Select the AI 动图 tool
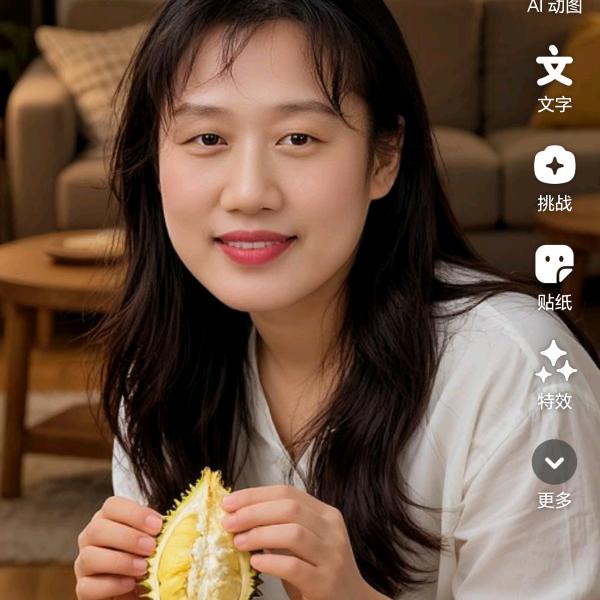This screenshot has height=600, width=600. (x=554, y=7)
